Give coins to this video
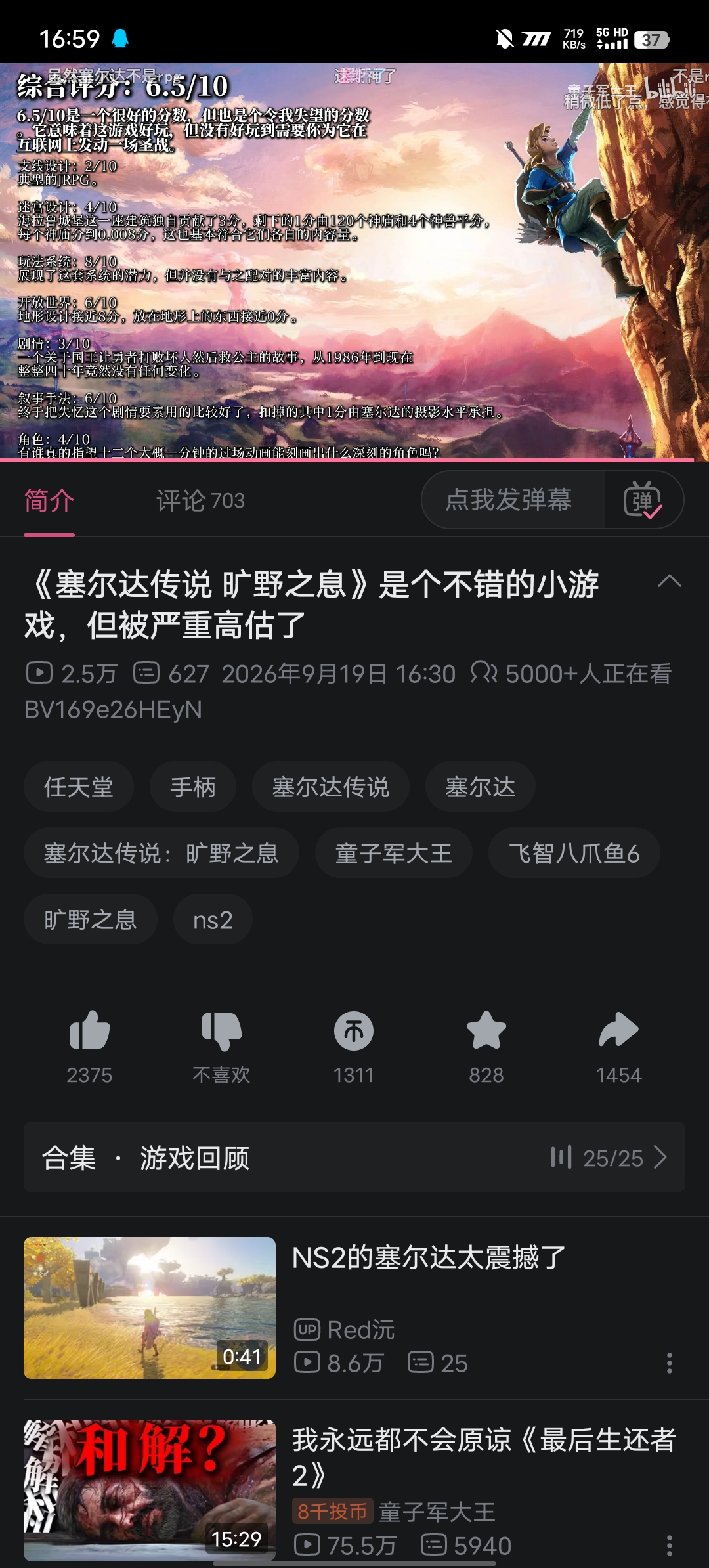The height and width of the screenshot is (1568, 709). pos(354,1047)
